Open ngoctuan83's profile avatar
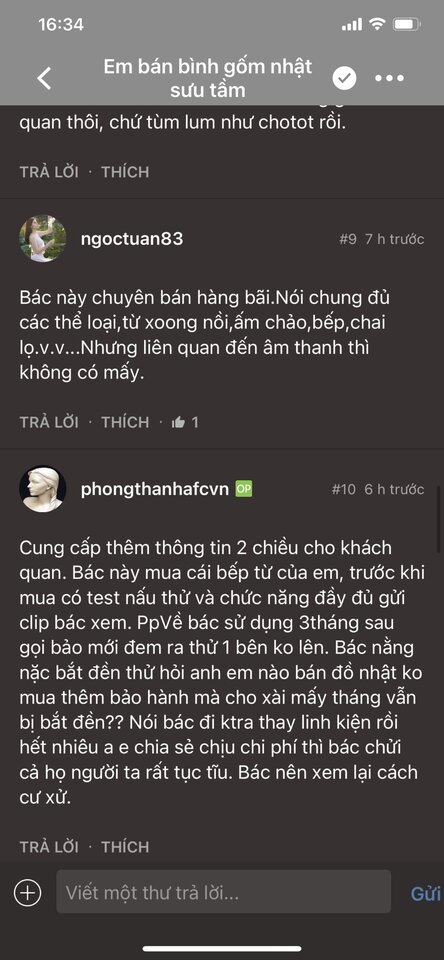 click(43, 239)
